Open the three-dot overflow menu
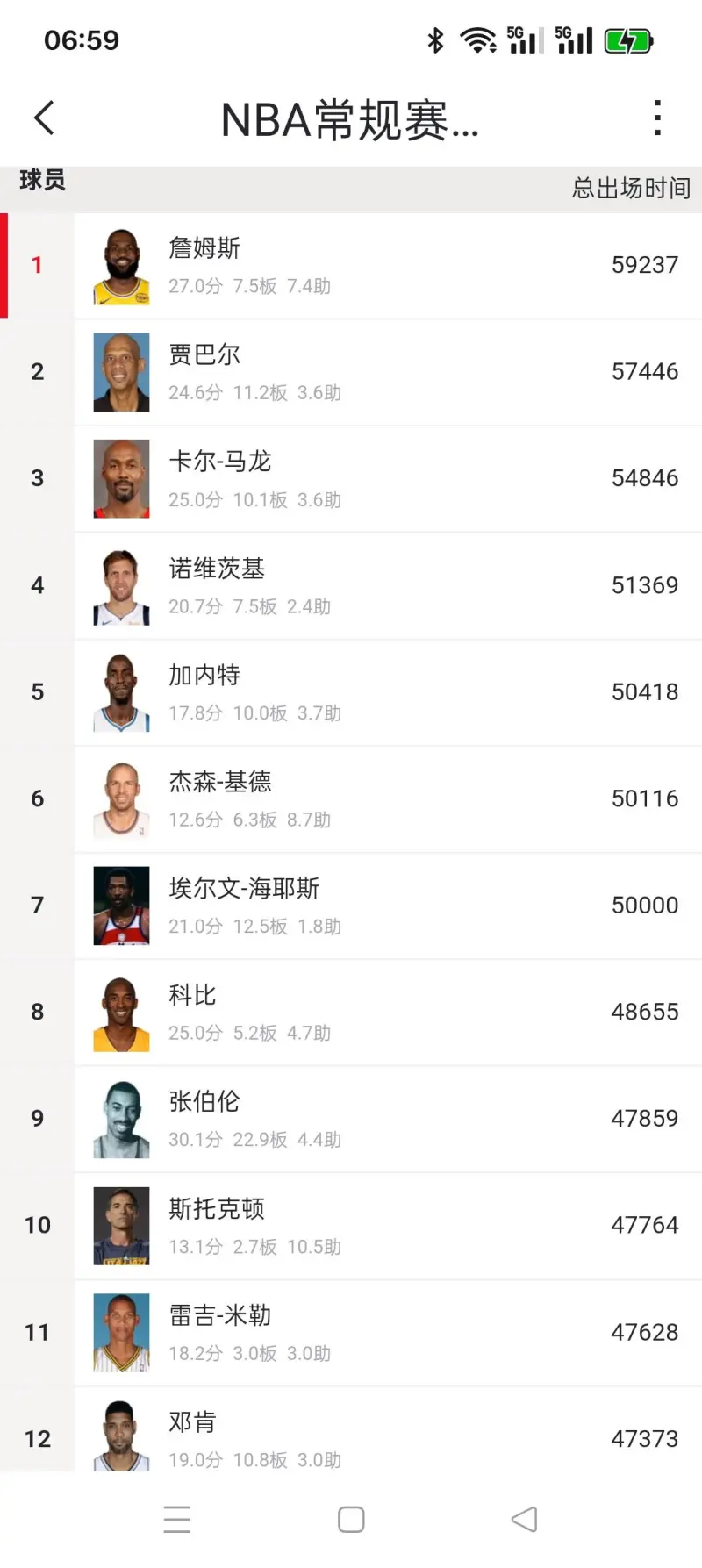 tap(657, 118)
